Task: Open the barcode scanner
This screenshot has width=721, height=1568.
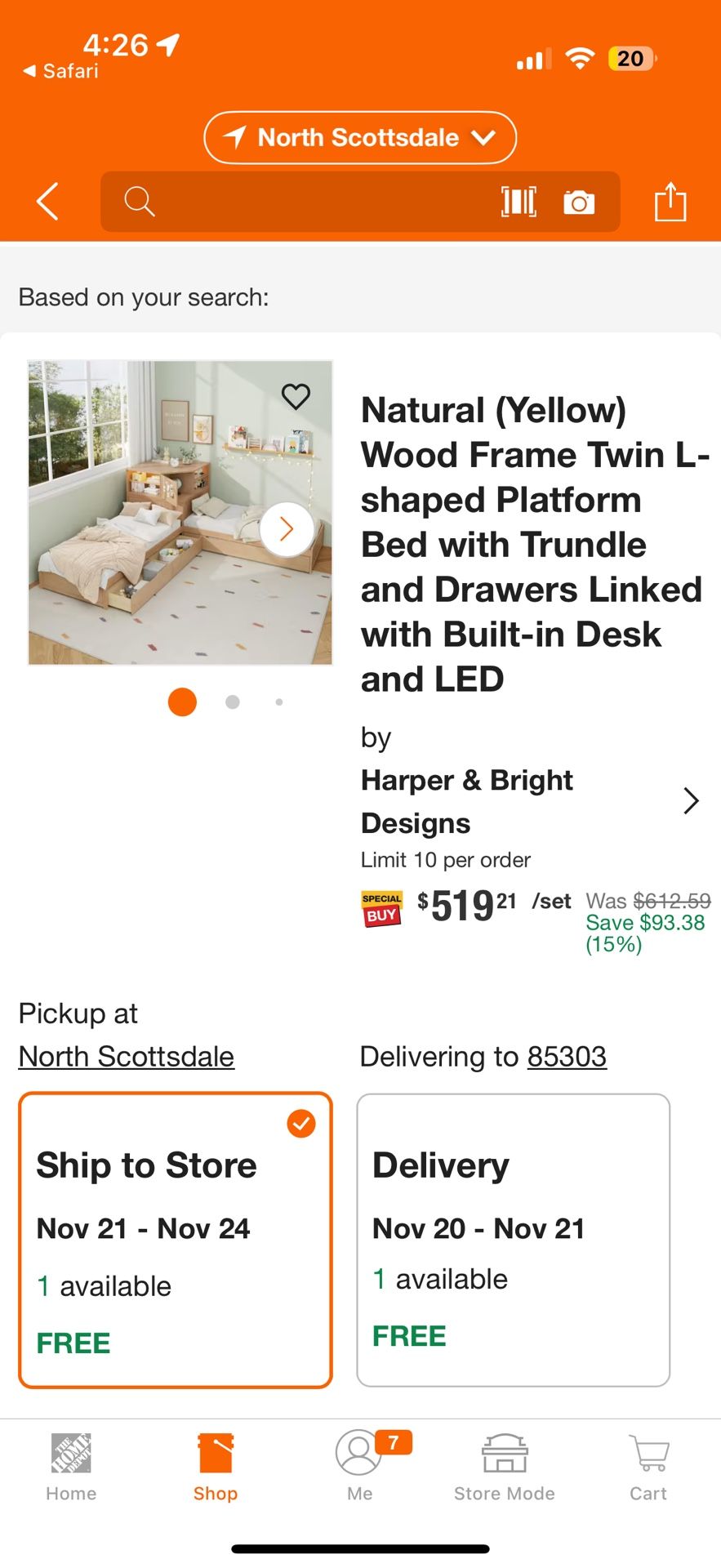Action: [518, 201]
